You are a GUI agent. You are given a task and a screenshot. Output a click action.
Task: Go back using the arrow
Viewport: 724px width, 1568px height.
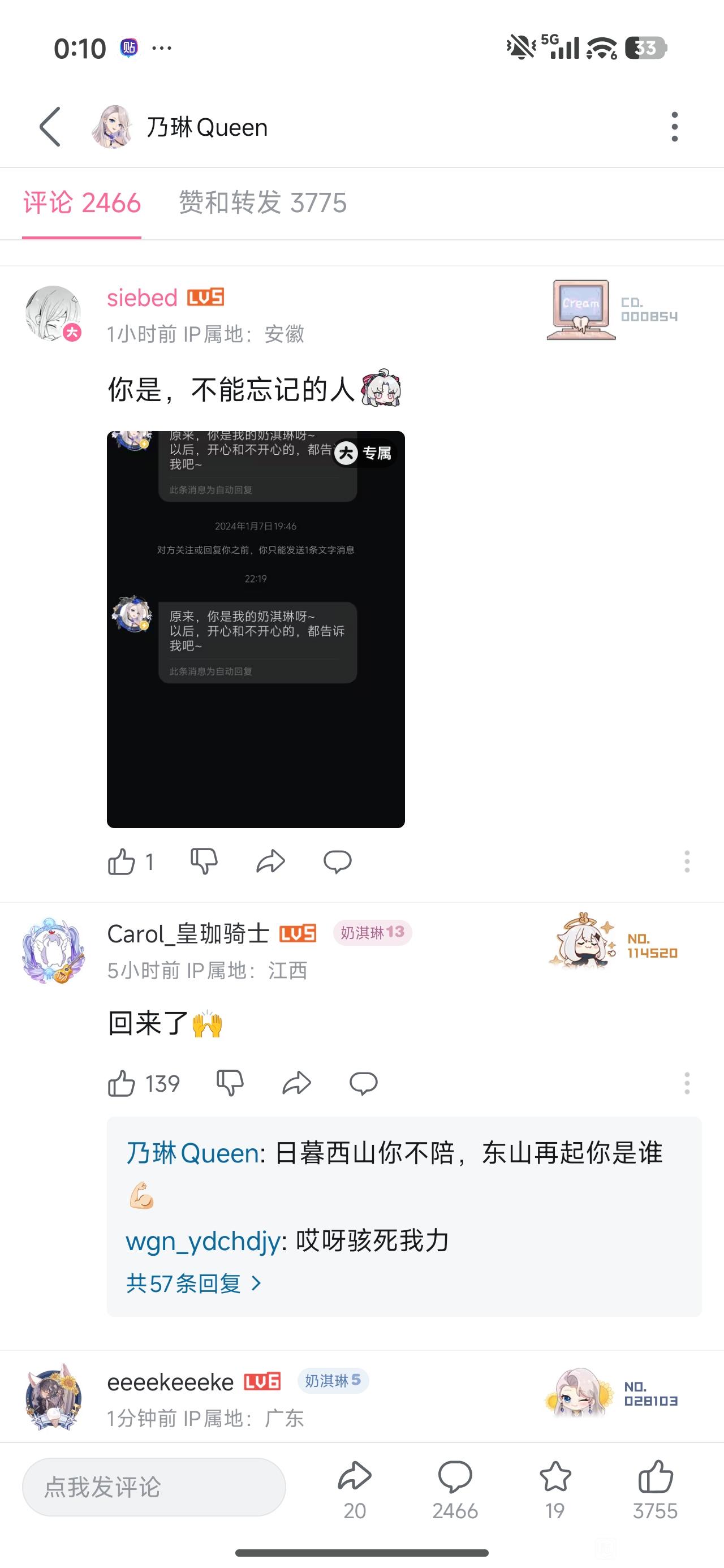50,127
